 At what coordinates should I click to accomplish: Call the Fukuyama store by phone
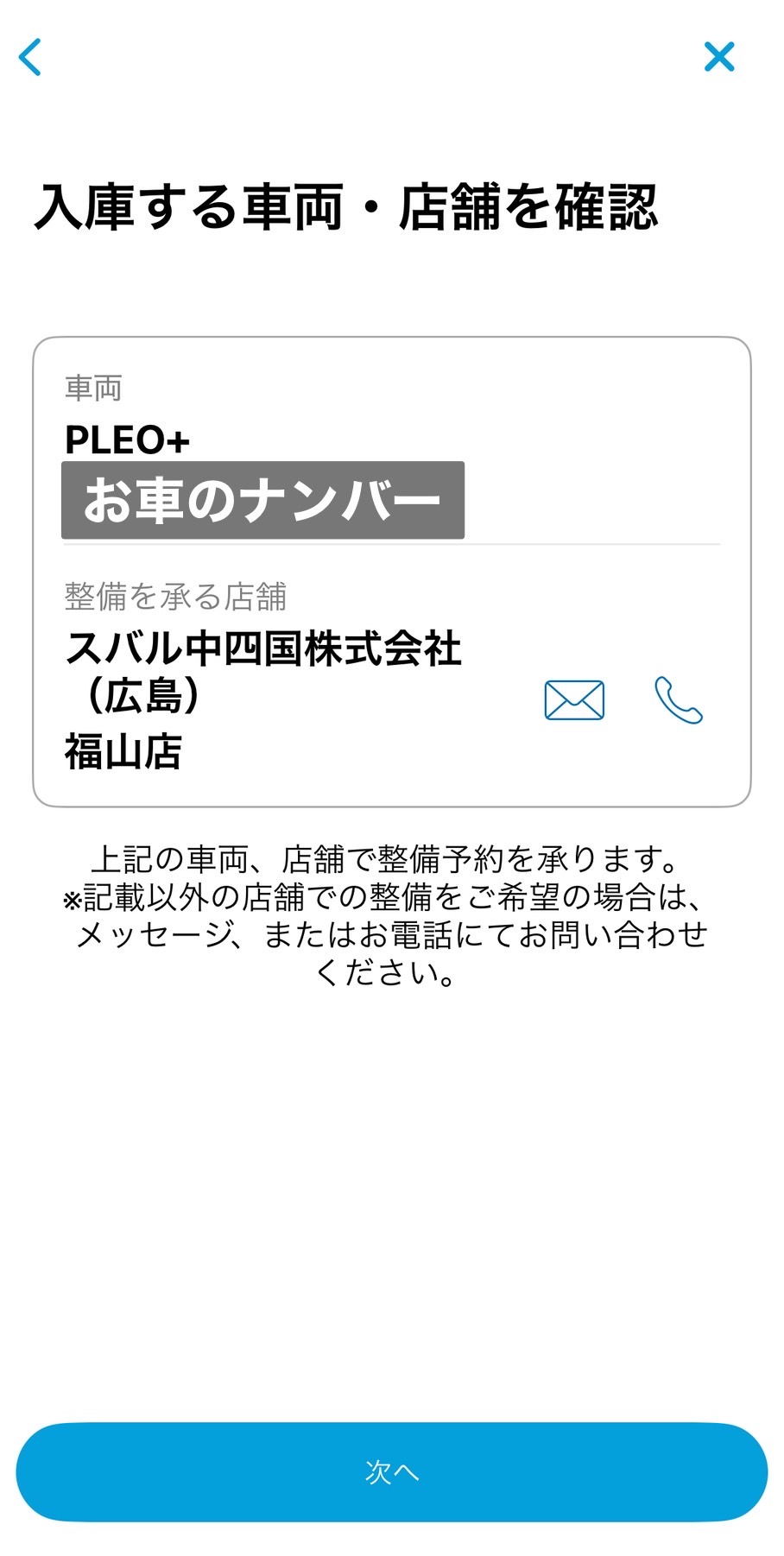coord(679,699)
